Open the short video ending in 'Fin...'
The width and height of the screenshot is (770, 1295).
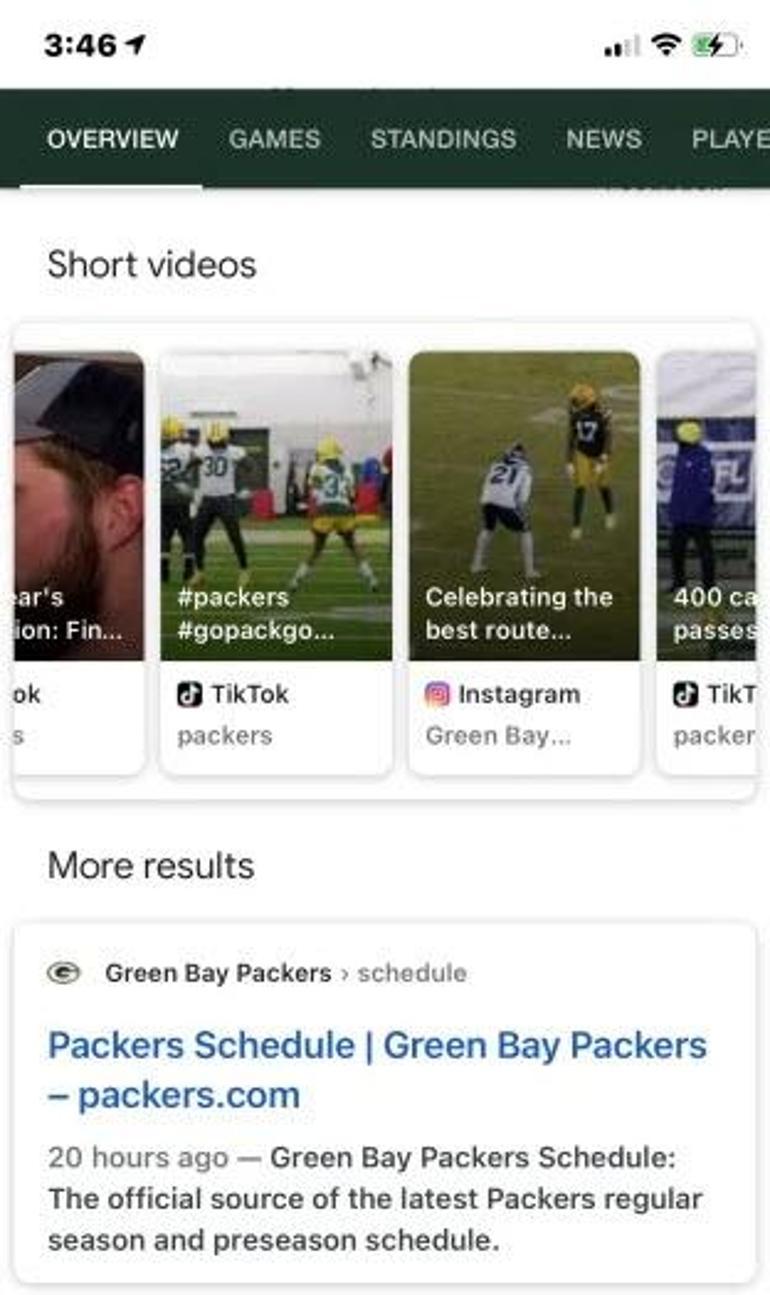(x=78, y=506)
